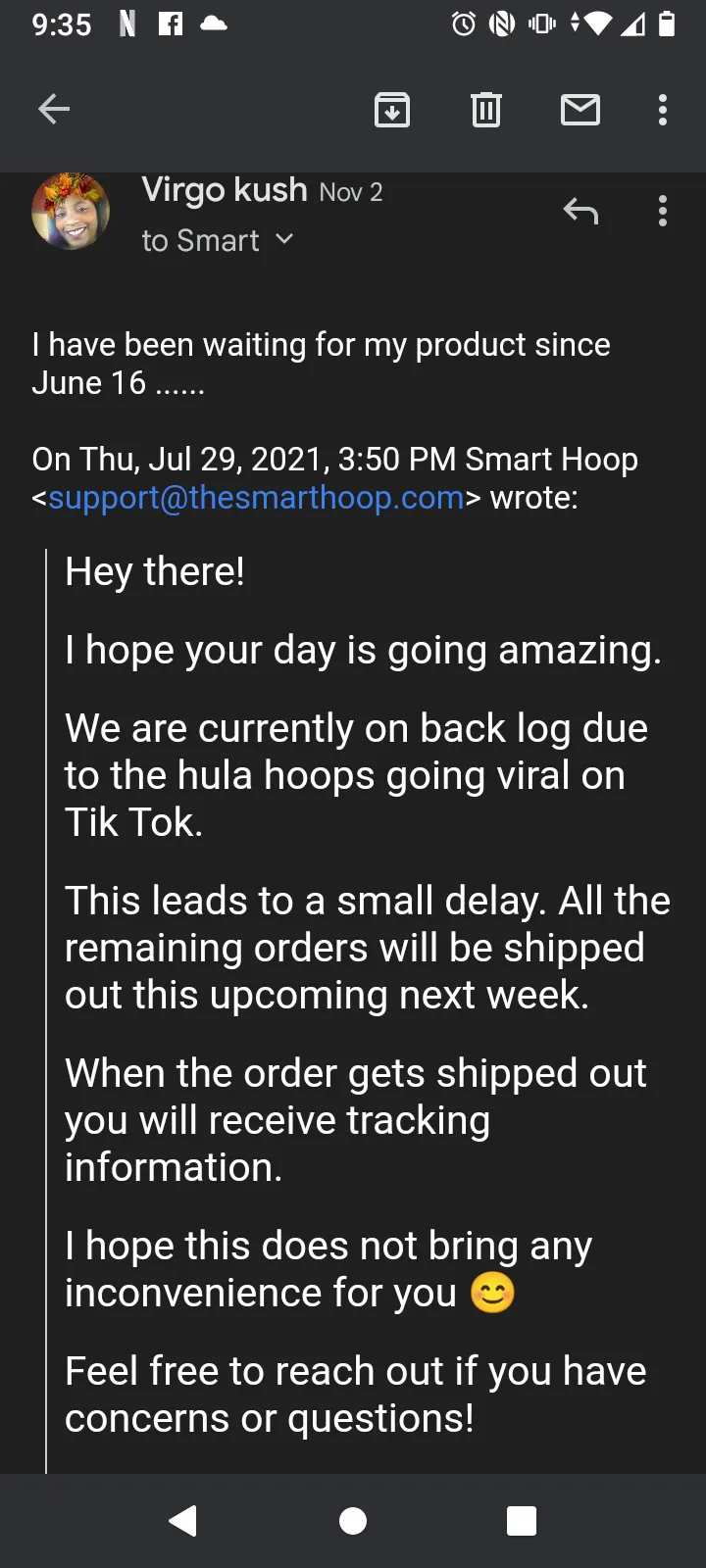Tap the support@thesmarthoop.com email link
This screenshot has width=706, height=1568.
(256, 498)
